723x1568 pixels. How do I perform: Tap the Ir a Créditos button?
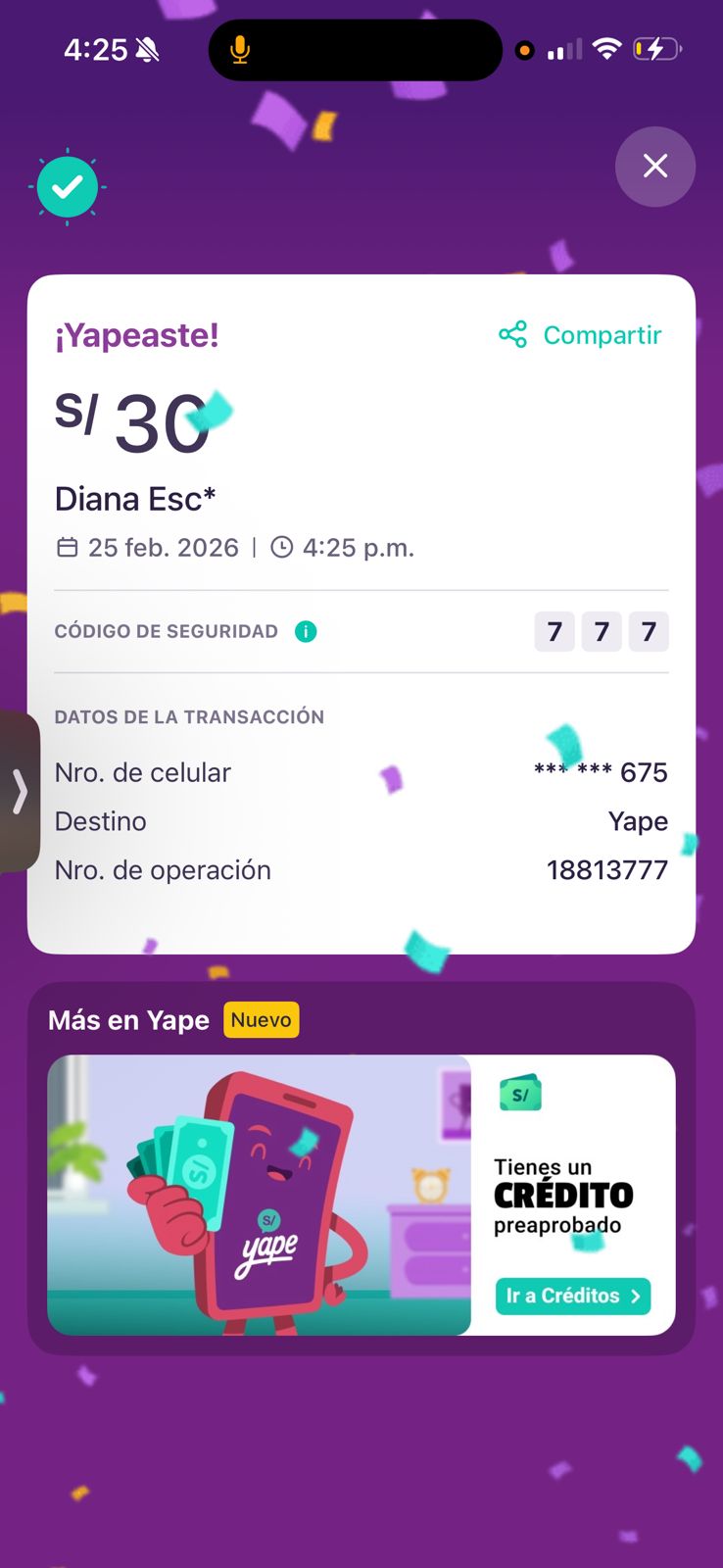[572, 1296]
